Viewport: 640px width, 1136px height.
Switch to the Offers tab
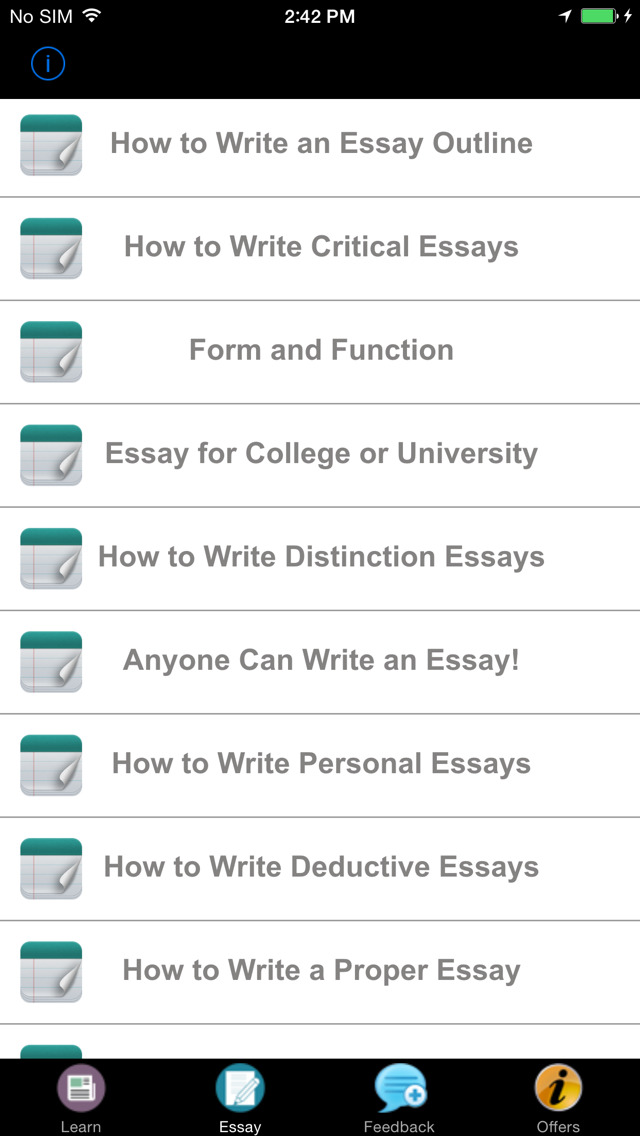[x=558, y=1098]
